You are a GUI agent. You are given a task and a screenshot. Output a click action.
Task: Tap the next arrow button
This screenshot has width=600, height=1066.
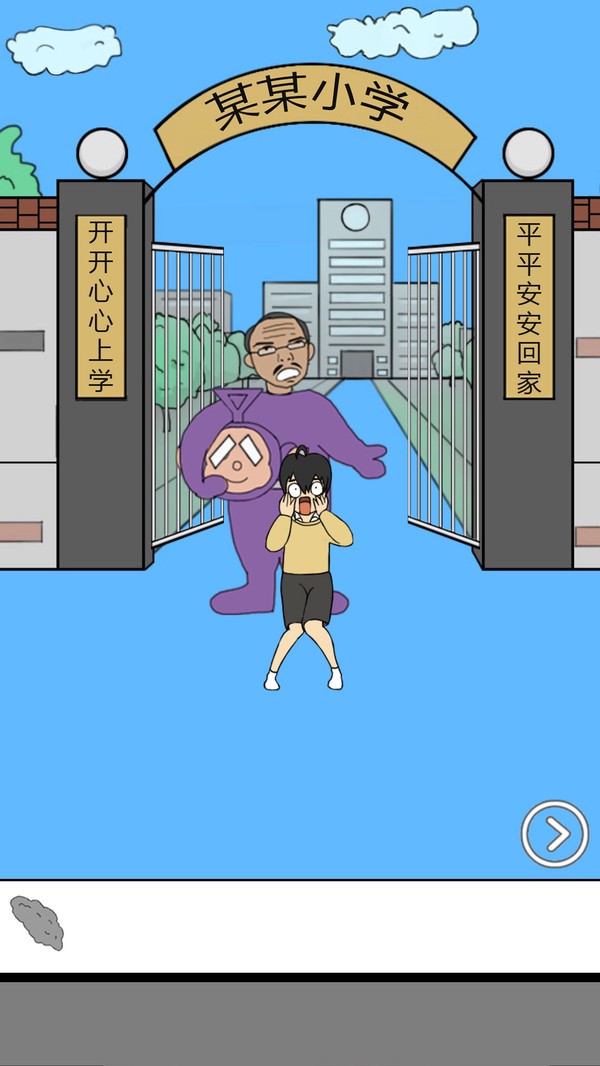pos(554,833)
